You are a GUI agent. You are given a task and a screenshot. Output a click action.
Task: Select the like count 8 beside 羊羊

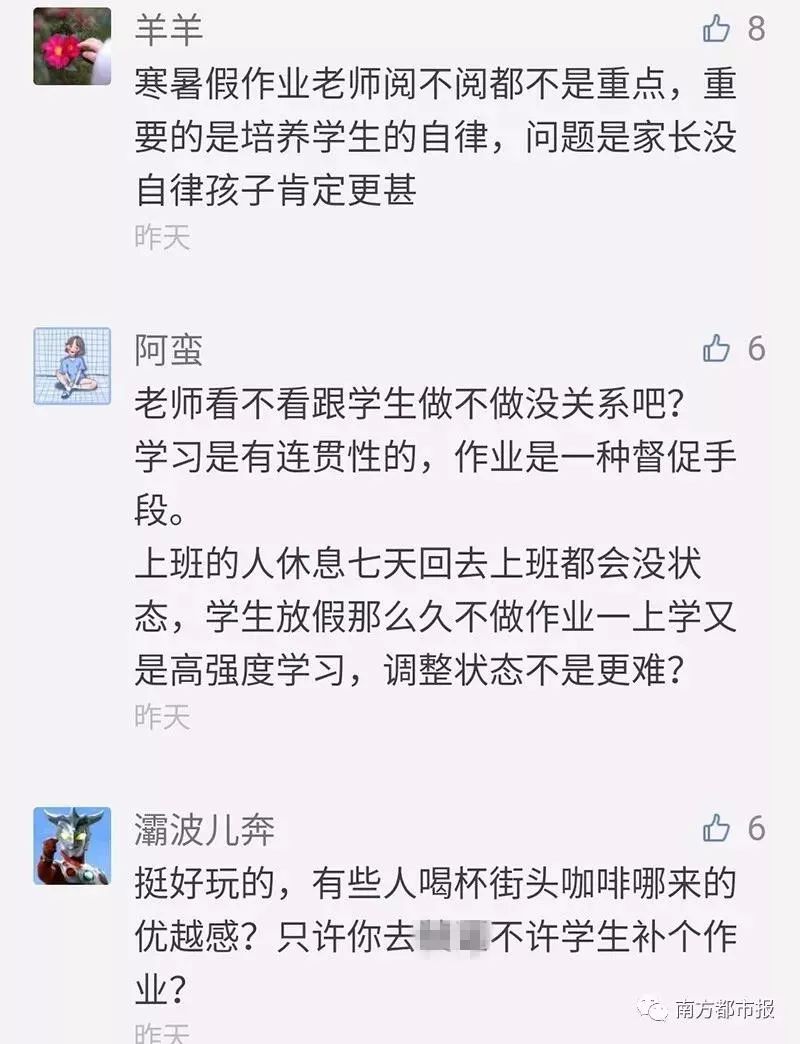755,29
